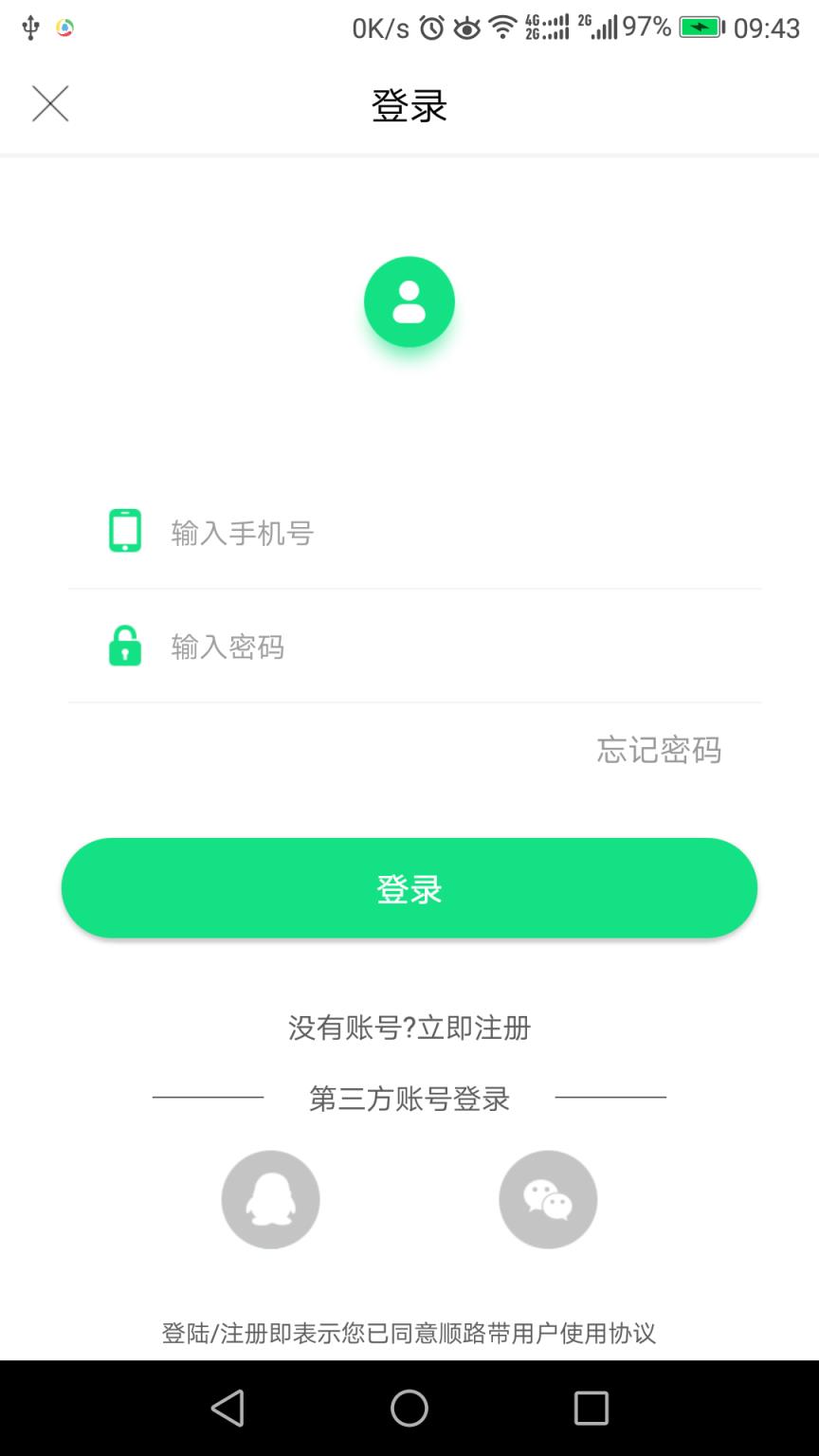Open 立即注册 to register a new account
819x1456 pixels.
tap(479, 1028)
